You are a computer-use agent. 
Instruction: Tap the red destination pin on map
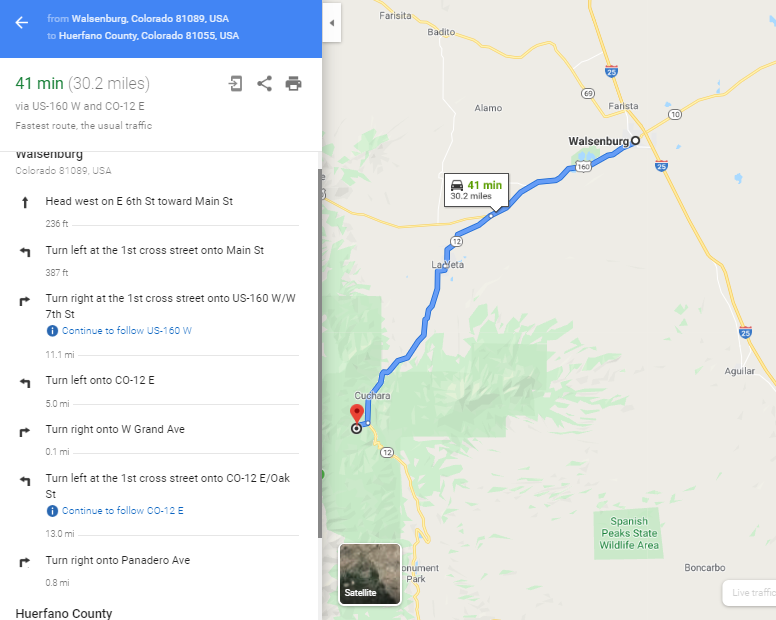(x=356, y=415)
